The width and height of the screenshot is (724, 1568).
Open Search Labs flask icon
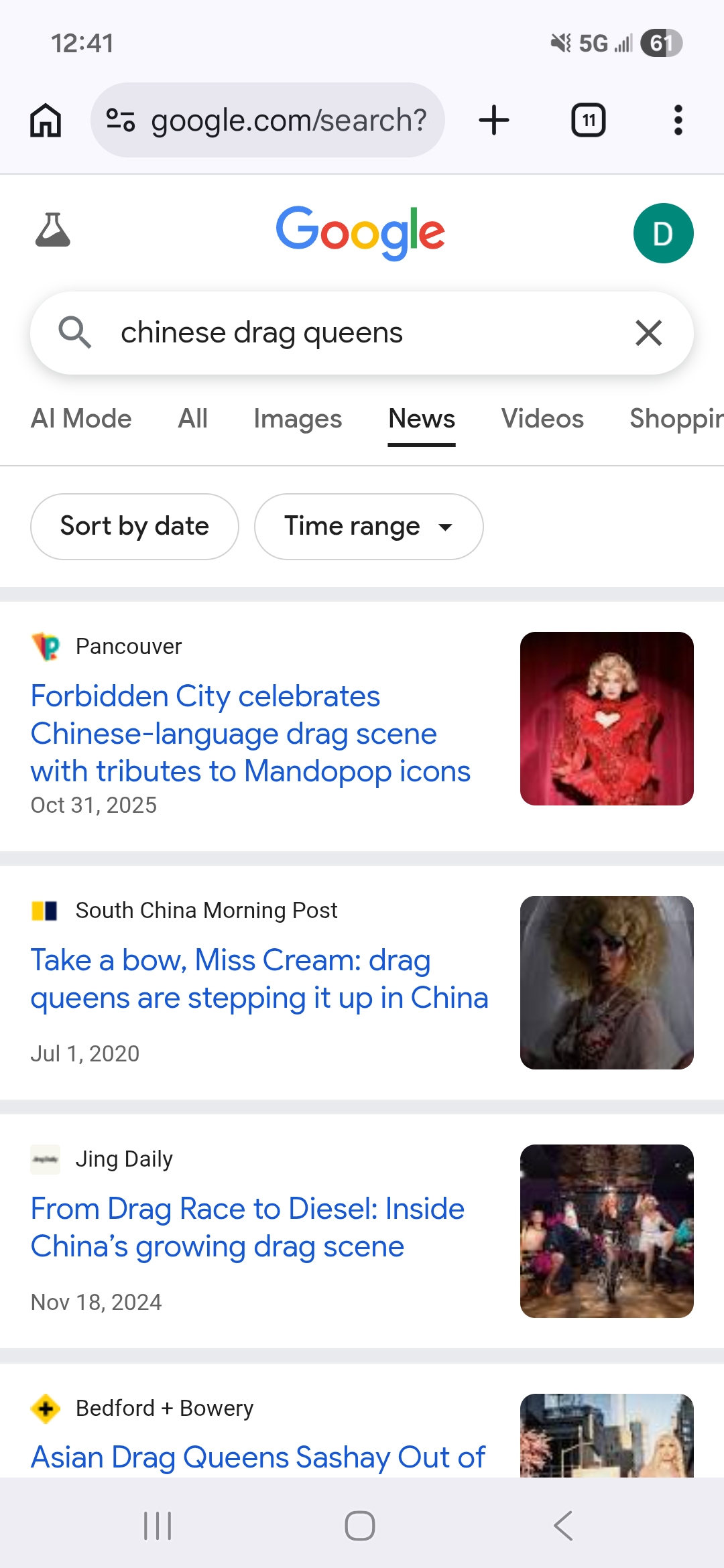coord(52,231)
